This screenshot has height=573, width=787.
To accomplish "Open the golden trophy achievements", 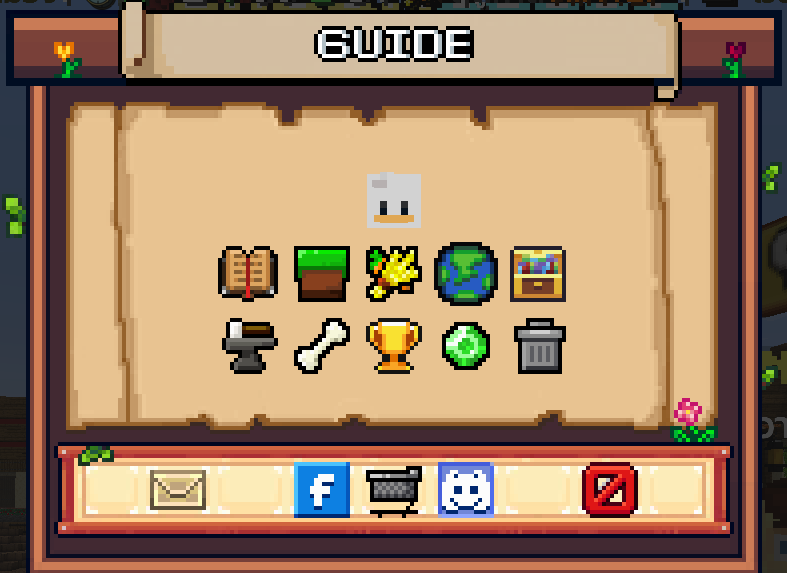I will [393, 346].
